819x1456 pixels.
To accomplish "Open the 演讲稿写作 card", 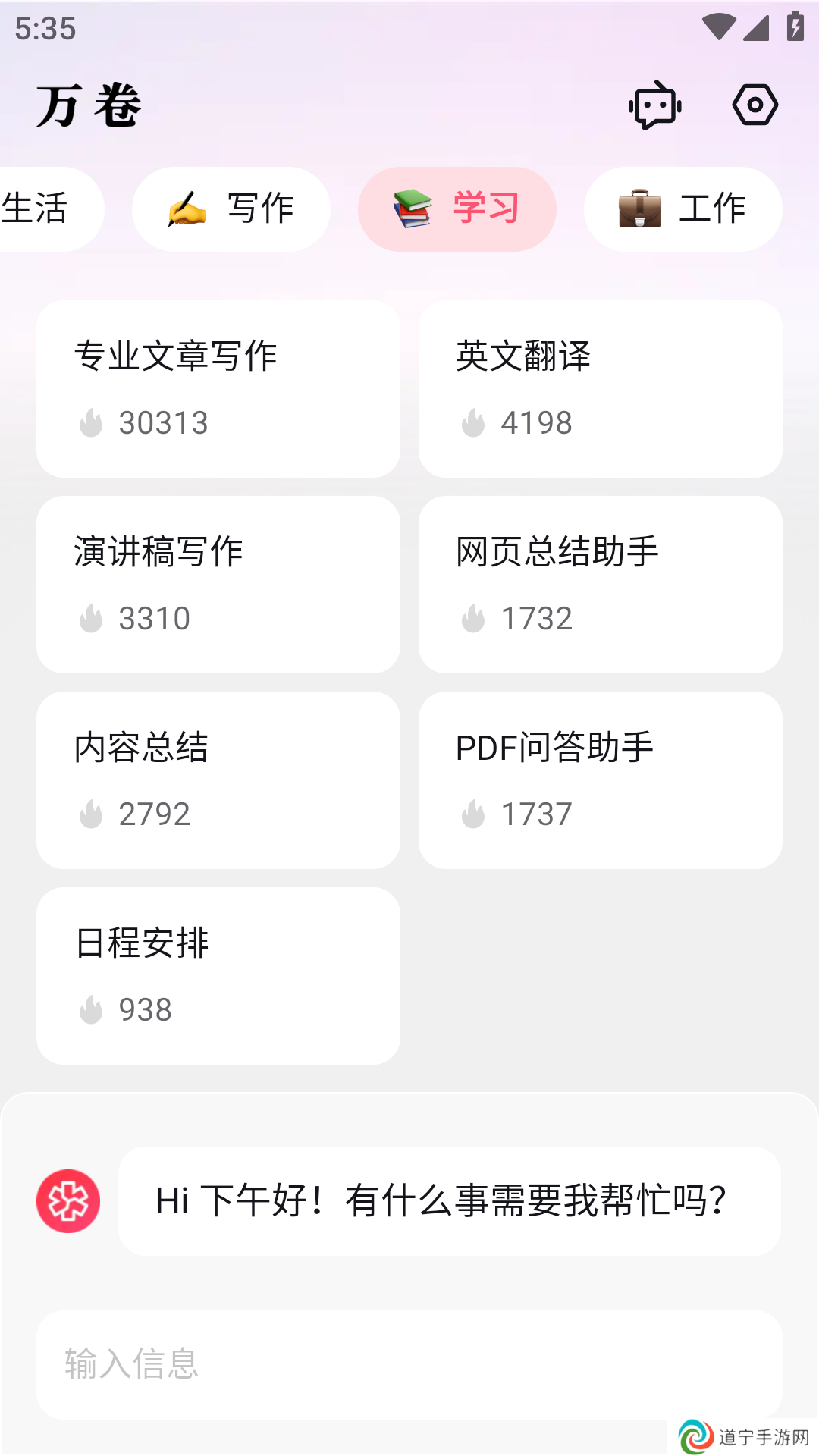I will click(218, 585).
